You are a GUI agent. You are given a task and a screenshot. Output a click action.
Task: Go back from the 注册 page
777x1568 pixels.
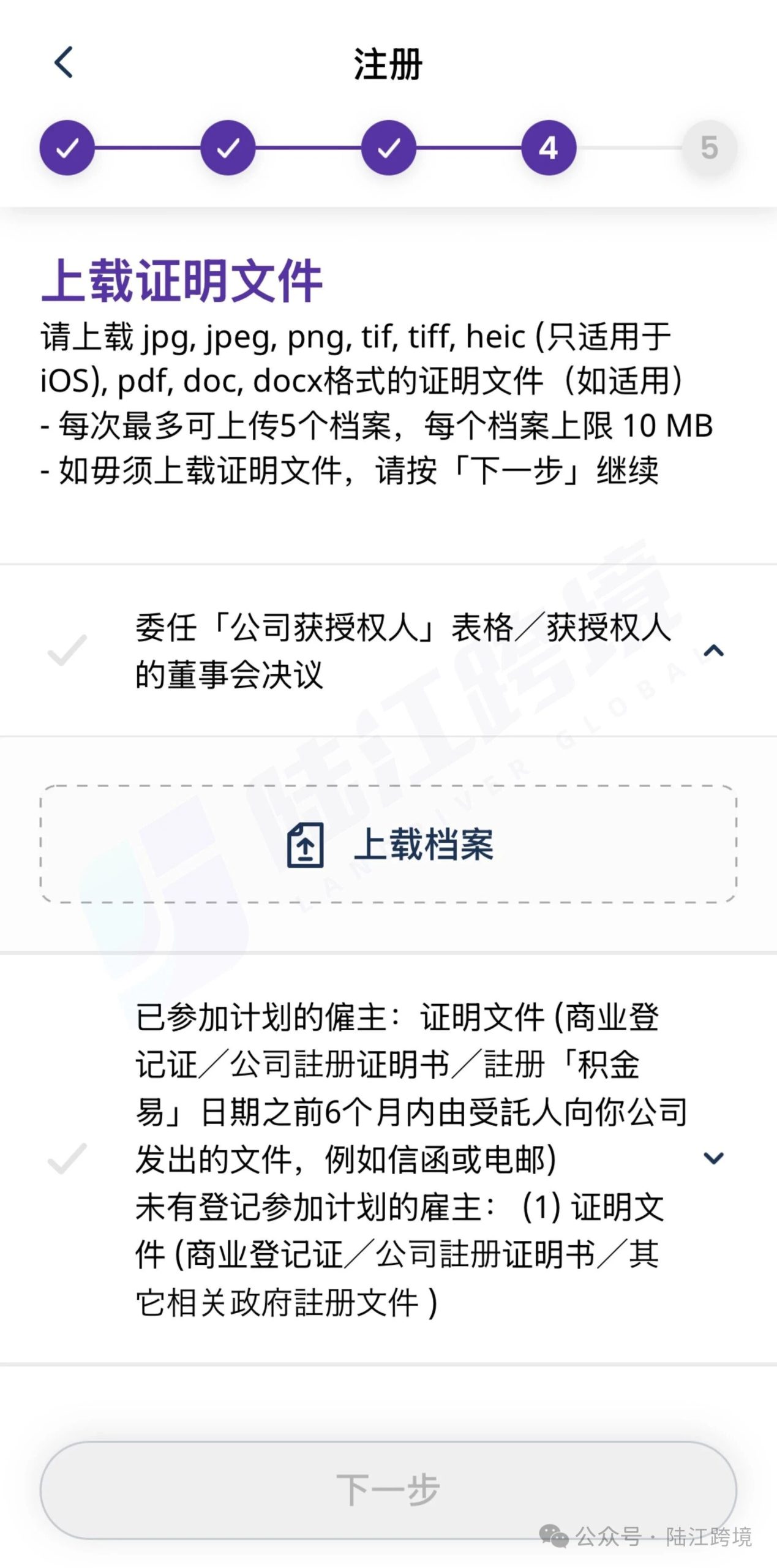coord(64,62)
